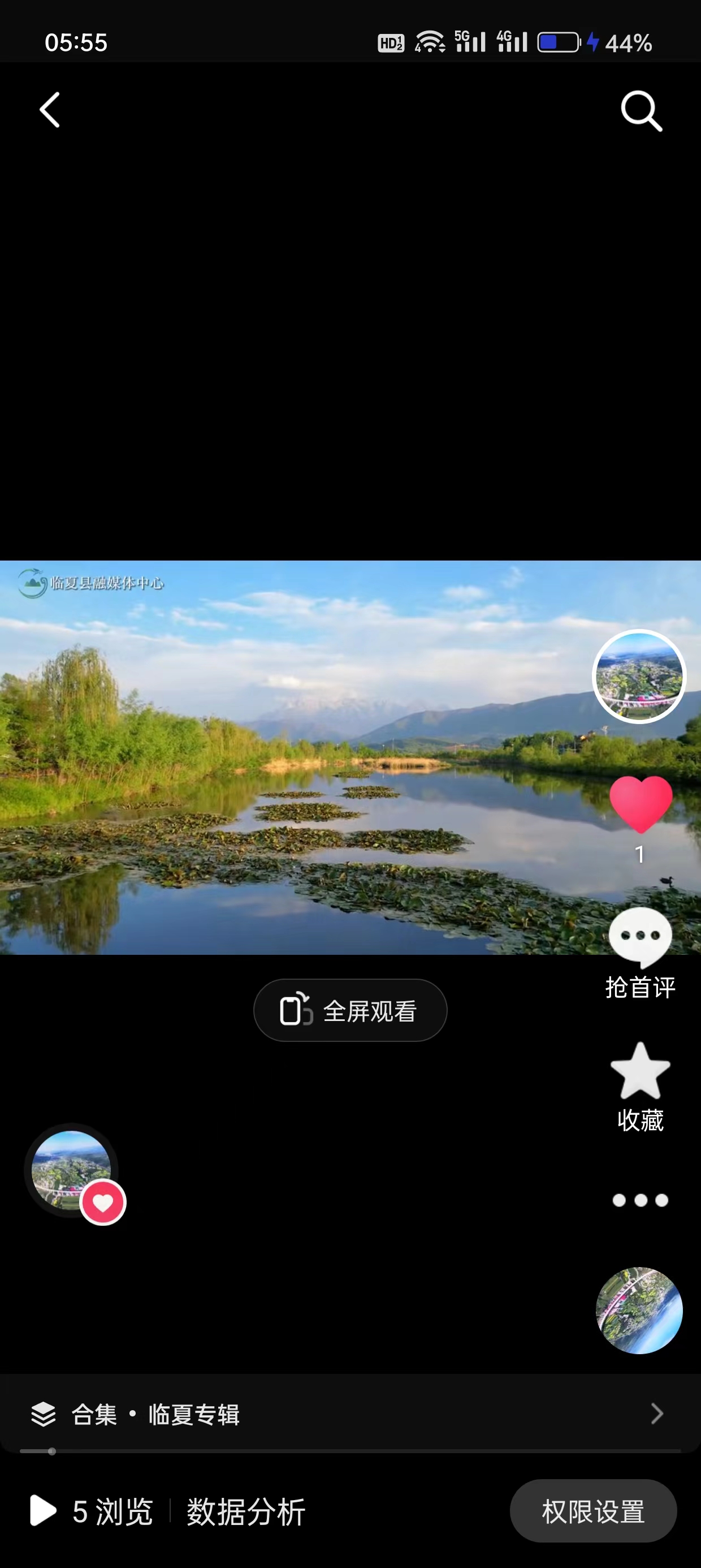Open the search magnifier icon

[x=641, y=111]
